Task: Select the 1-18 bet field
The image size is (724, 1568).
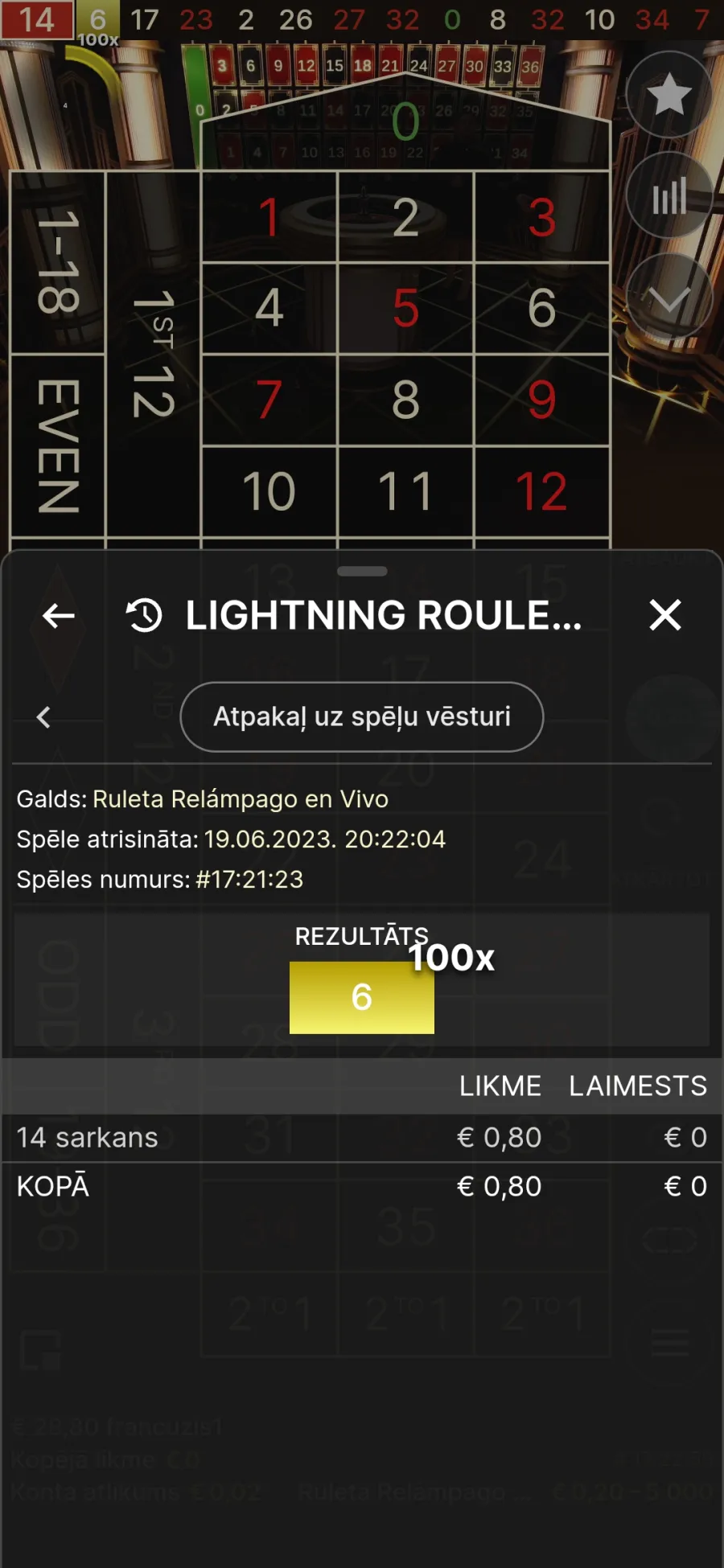Action: click(x=58, y=262)
